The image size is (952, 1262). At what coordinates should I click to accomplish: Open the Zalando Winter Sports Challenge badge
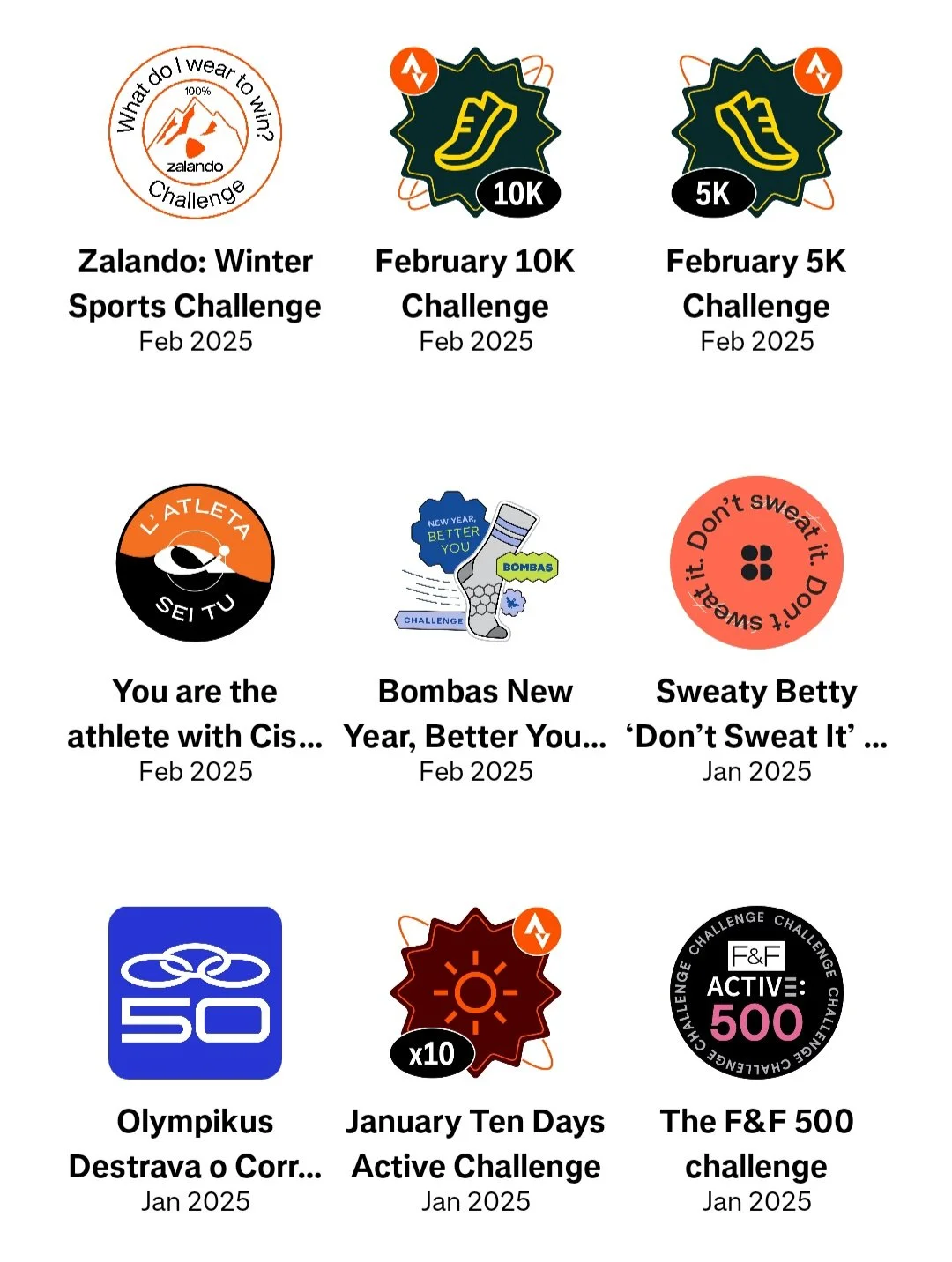tap(195, 133)
